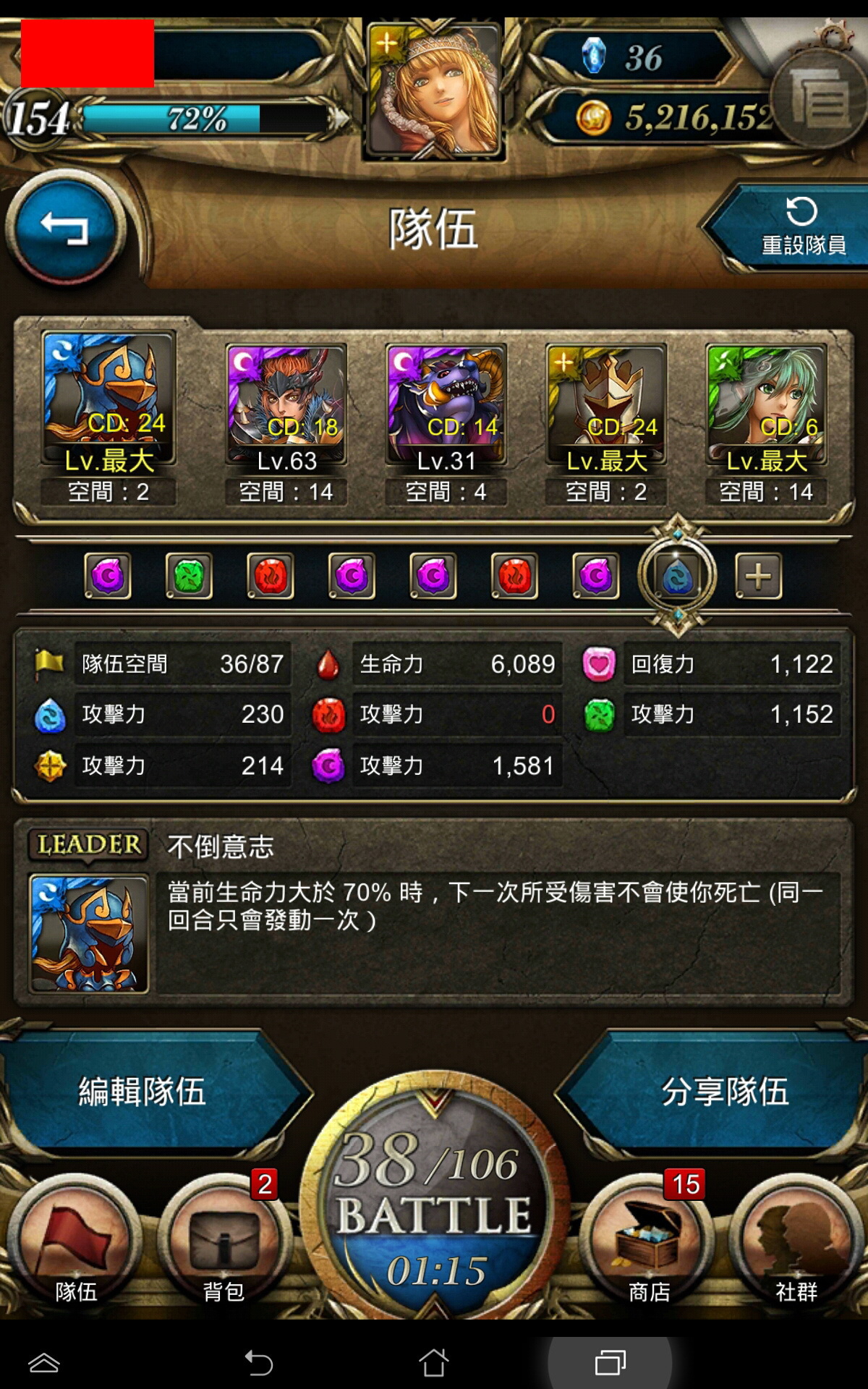Viewport: 868px width, 1389px height.
Task: Select the green-haired member with CD 6
Action: click(766, 424)
